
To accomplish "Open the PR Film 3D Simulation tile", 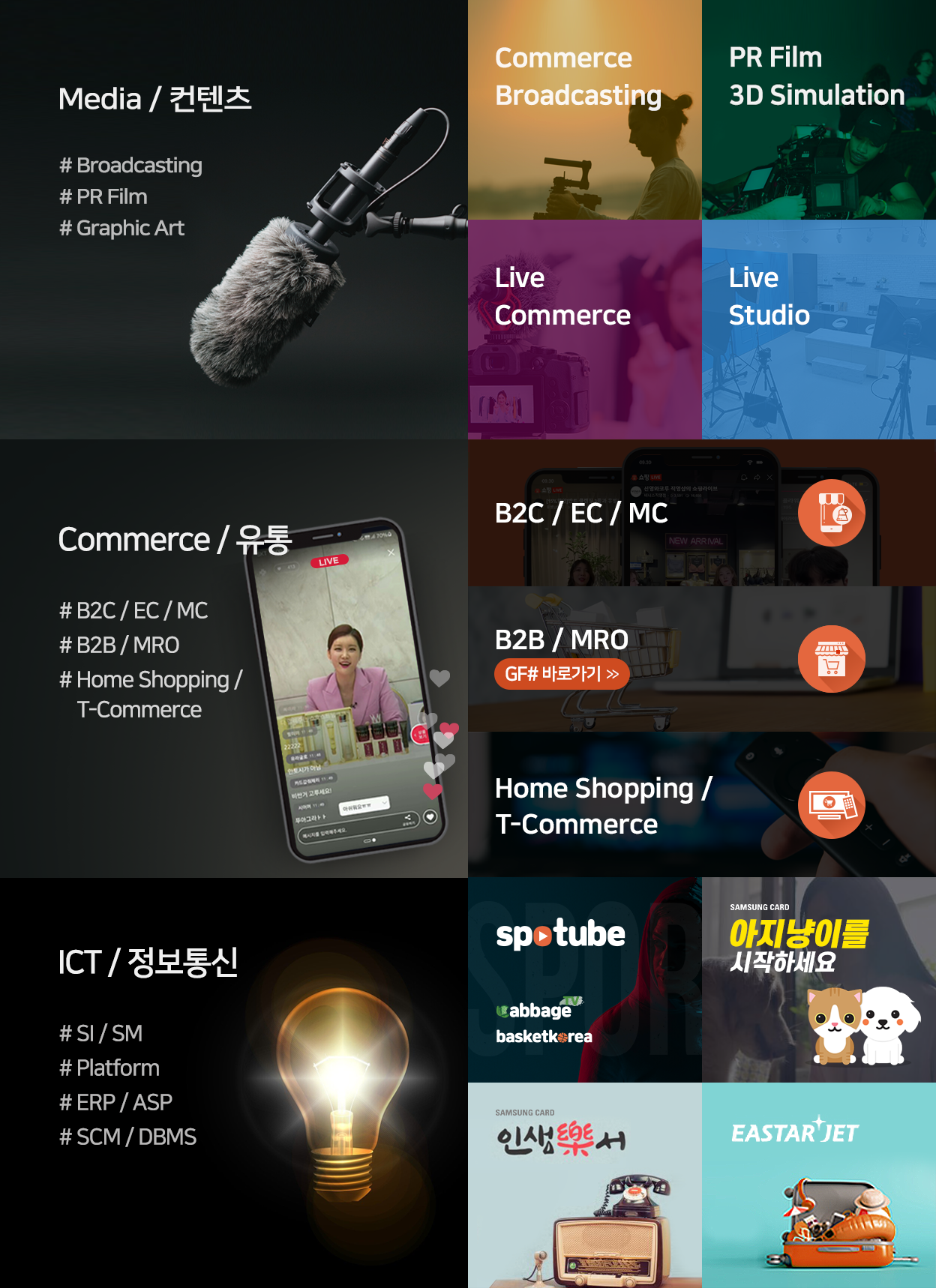I will pyautogui.click(x=818, y=109).
